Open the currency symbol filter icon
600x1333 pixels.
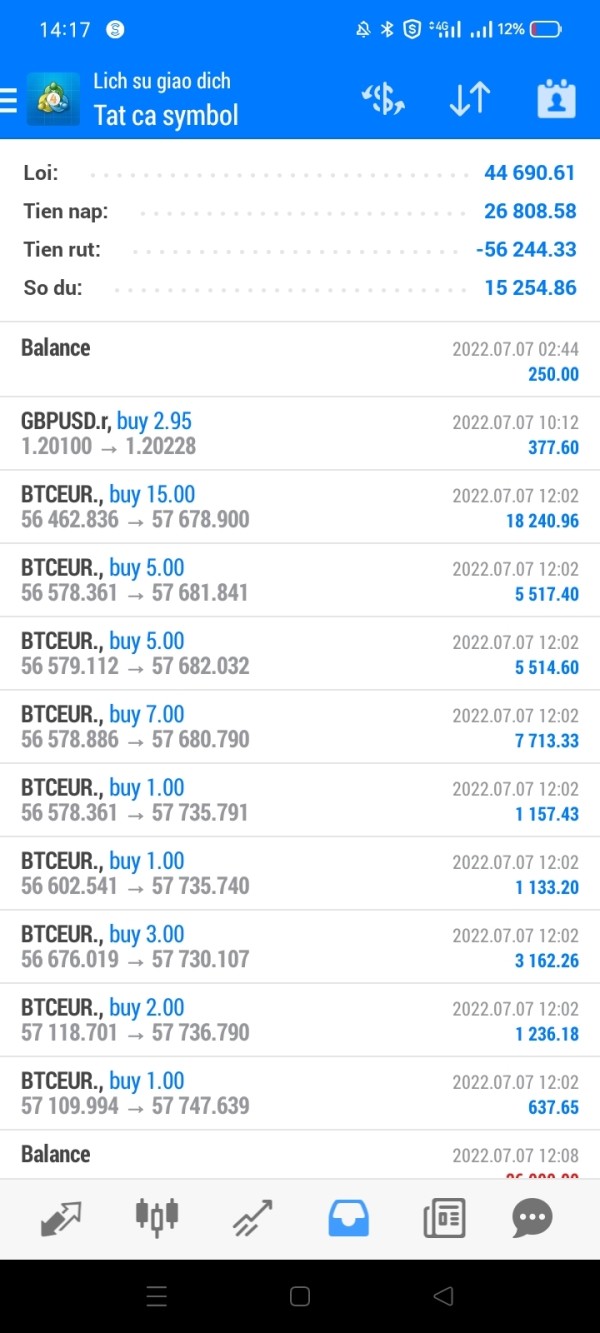tap(383, 99)
